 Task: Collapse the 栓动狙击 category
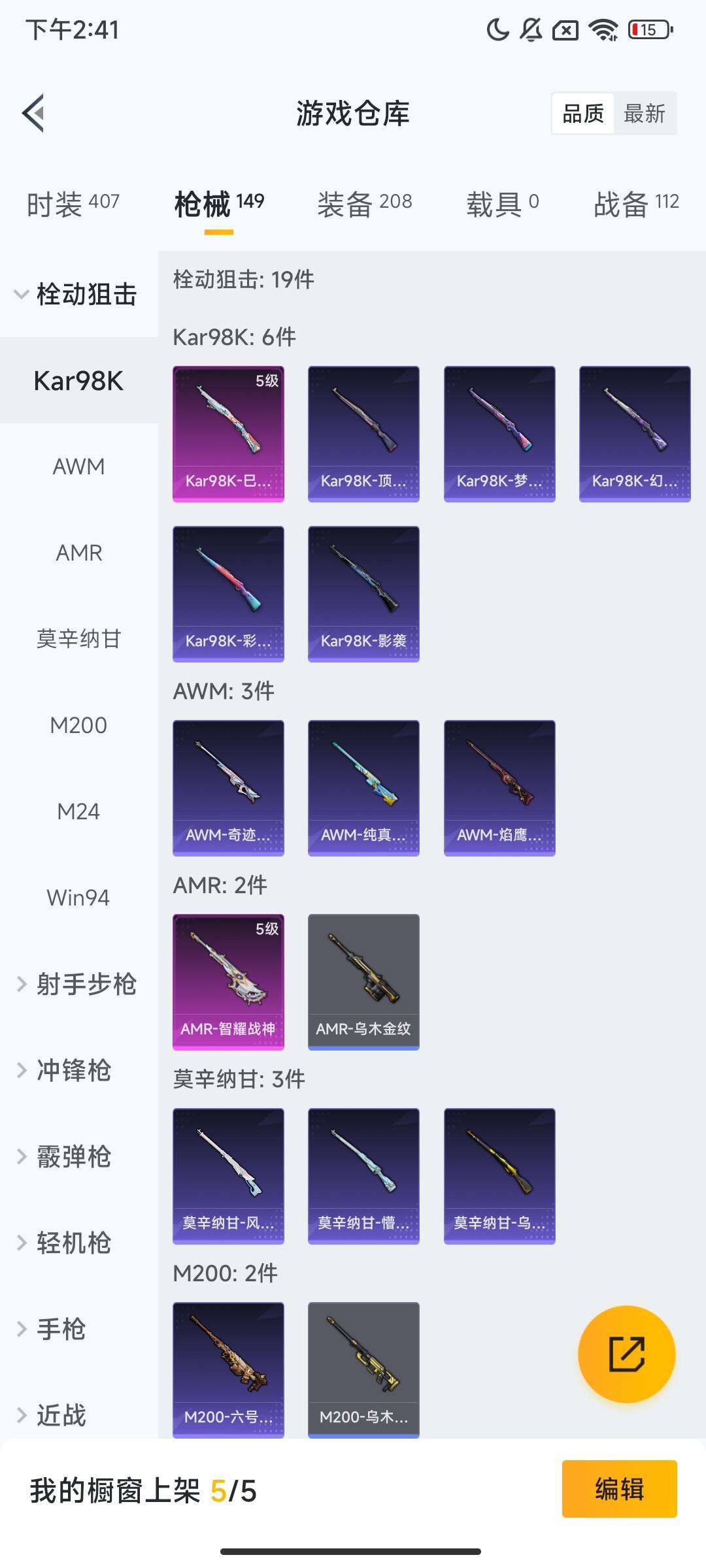click(77, 294)
